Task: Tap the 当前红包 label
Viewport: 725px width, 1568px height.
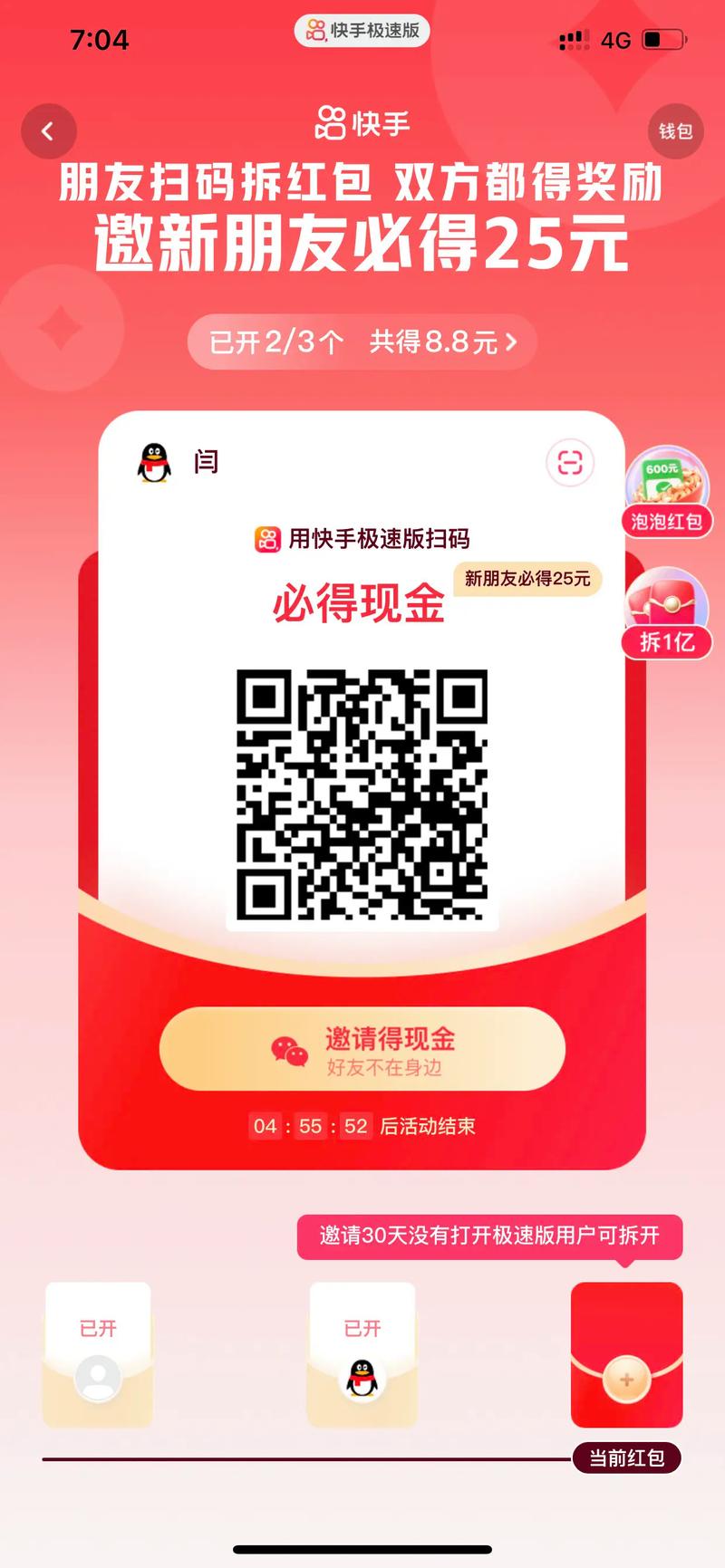Action: click(627, 1459)
